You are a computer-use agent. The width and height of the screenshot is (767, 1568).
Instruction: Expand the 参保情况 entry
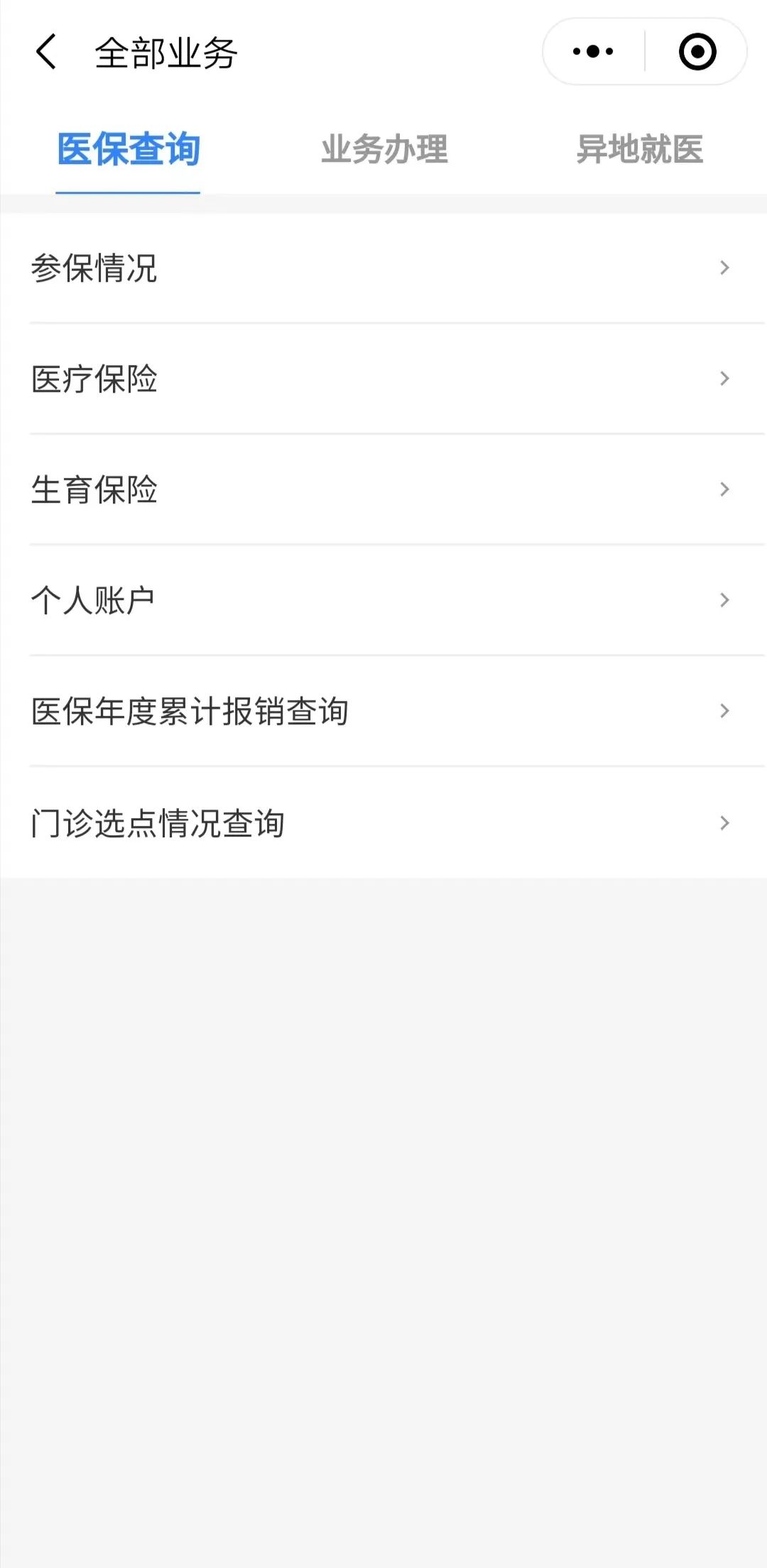point(383,268)
